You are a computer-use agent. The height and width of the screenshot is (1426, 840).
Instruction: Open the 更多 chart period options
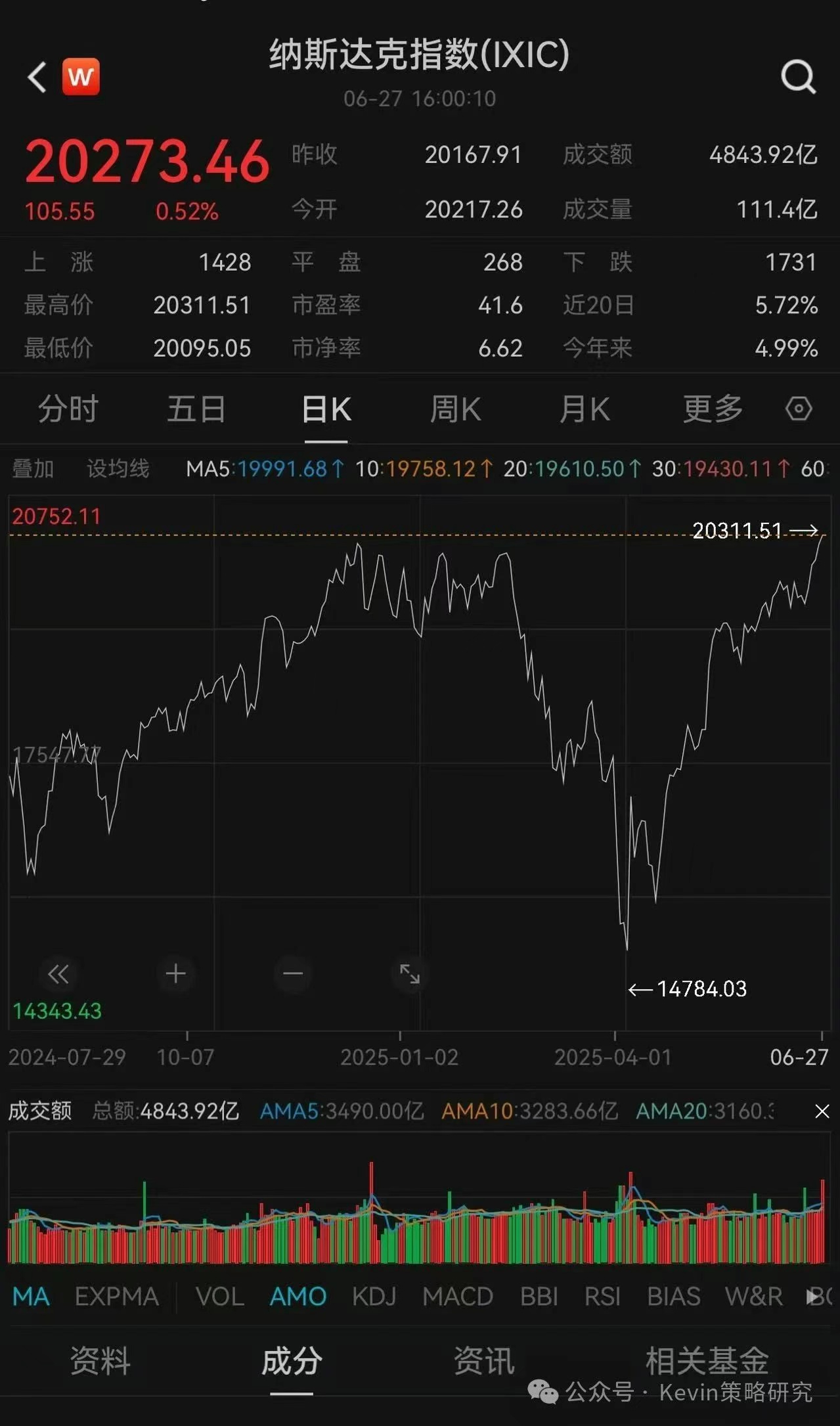coord(713,409)
